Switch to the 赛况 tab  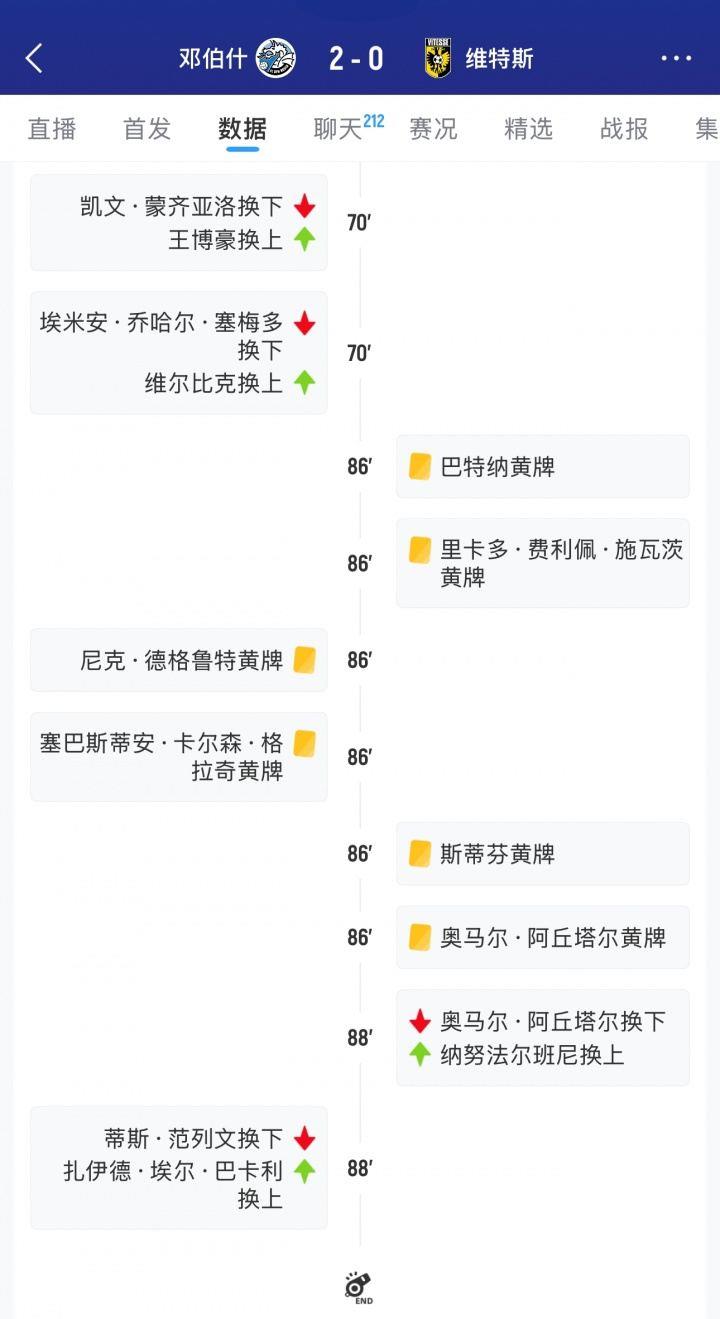(433, 129)
